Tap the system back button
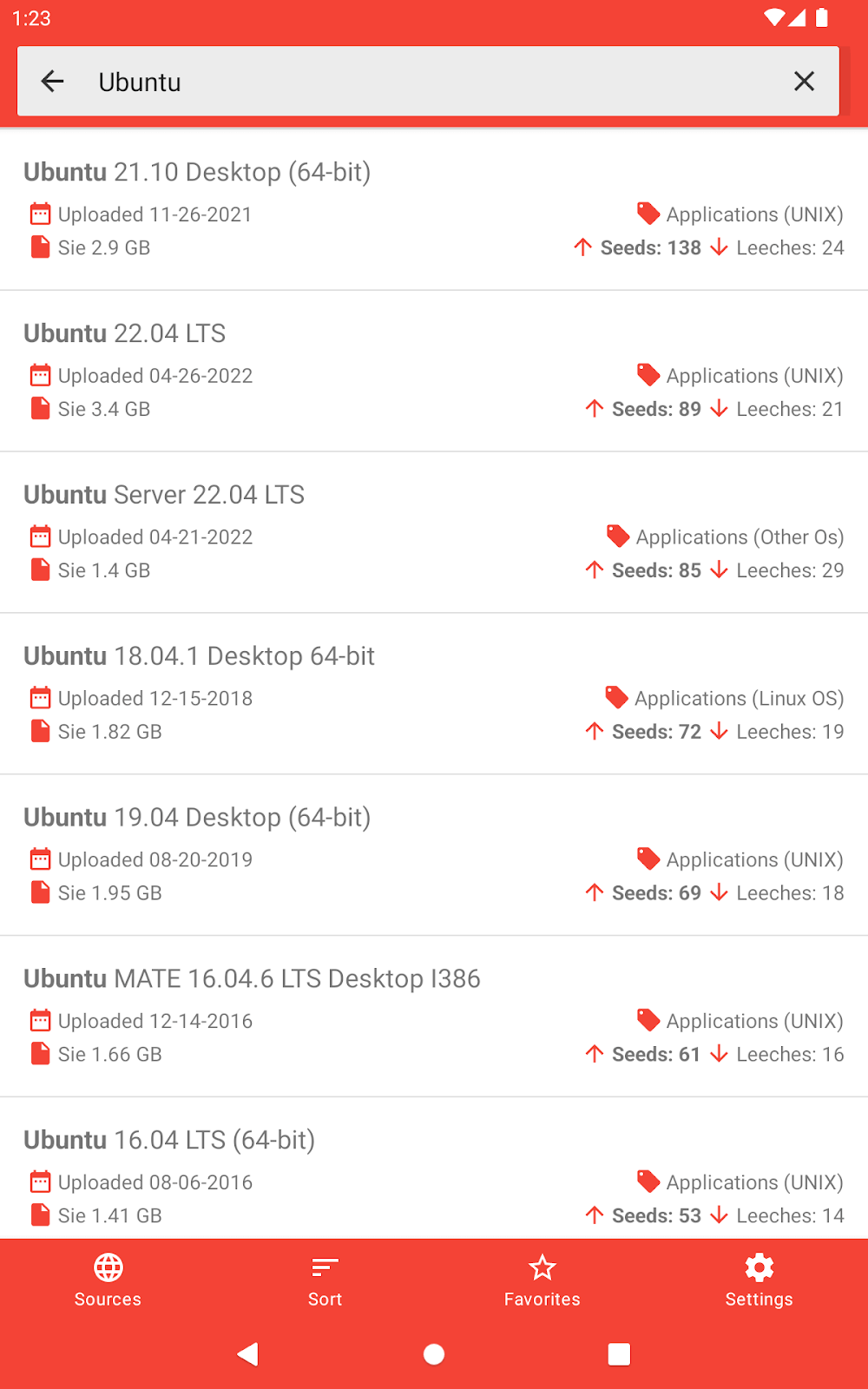868x1389 pixels. point(248,1354)
